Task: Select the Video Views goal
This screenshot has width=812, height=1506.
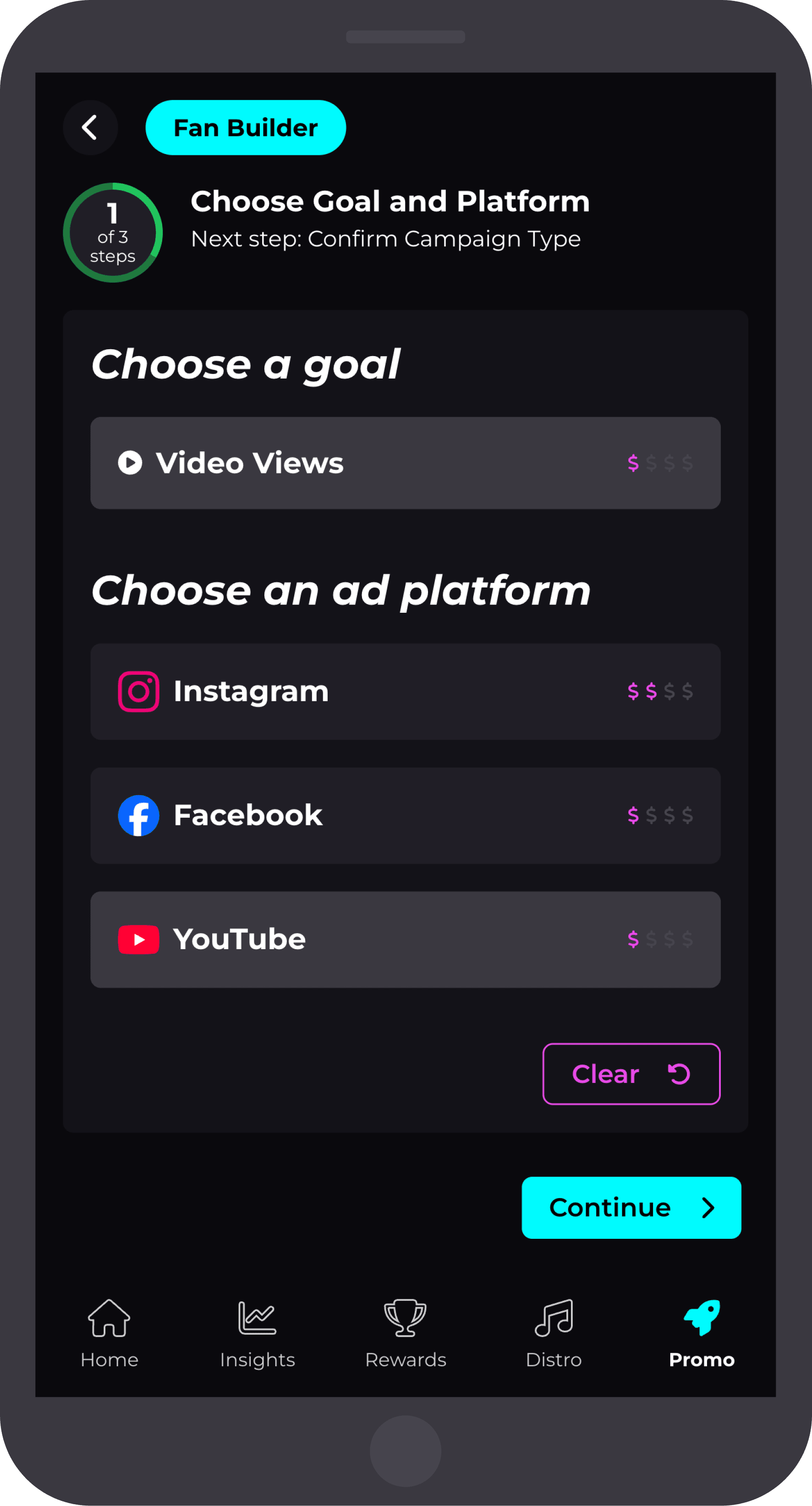Action: click(x=405, y=462)
